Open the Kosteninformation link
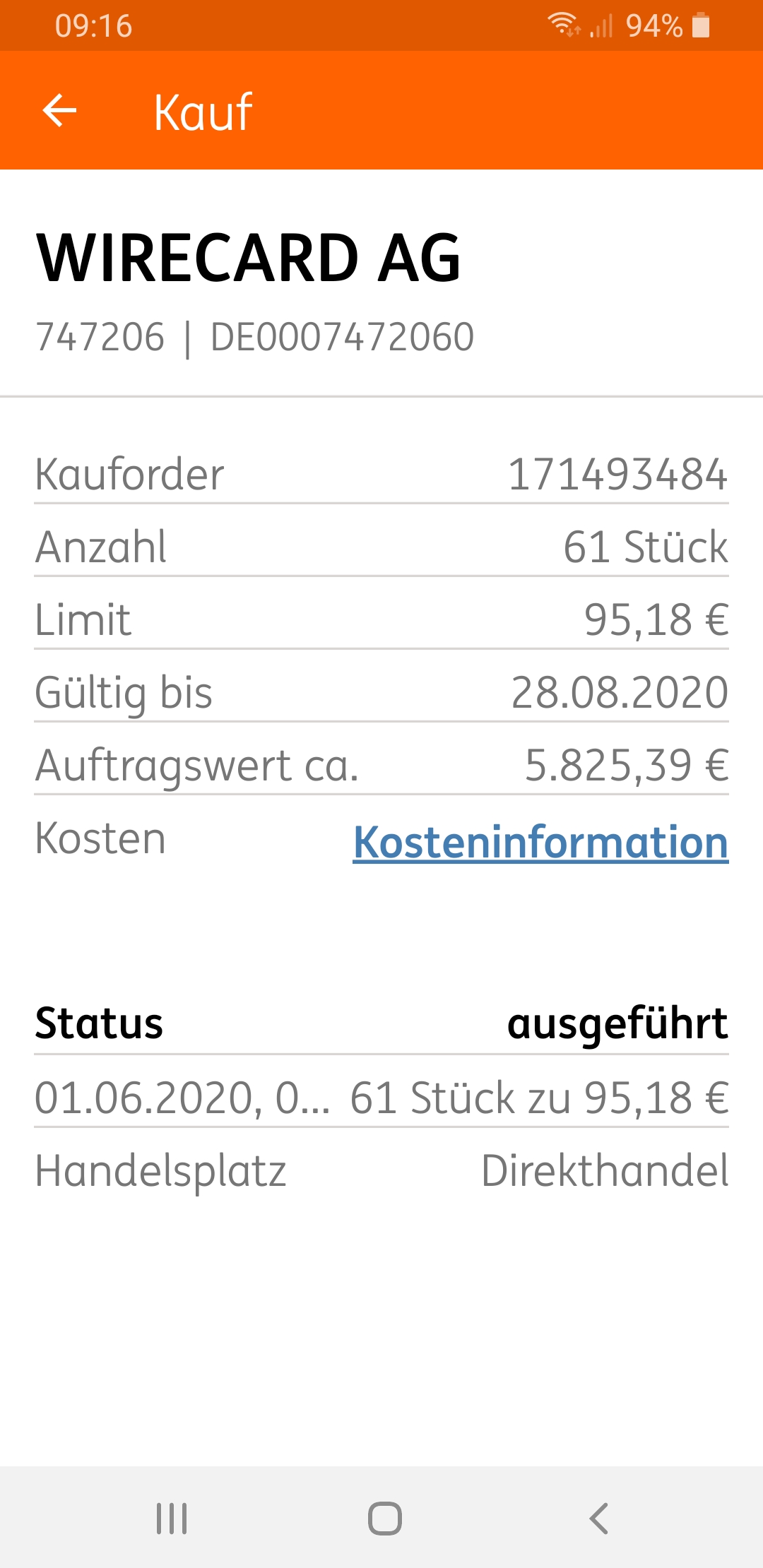Screen dimensions: 763x1568 click(540, 842)
